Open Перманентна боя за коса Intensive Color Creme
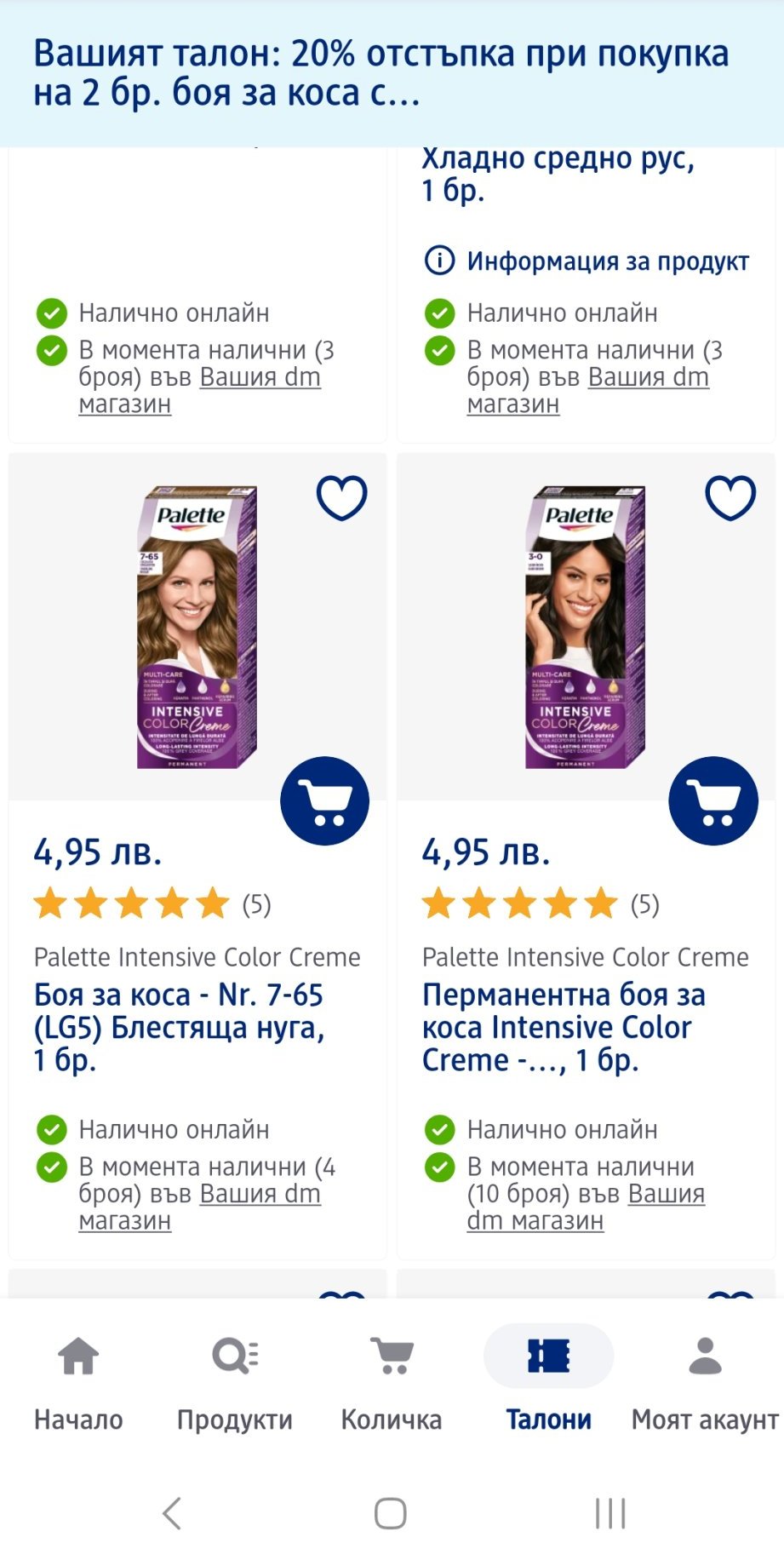The image size is (784, 1560). (x=564, y=1027)
